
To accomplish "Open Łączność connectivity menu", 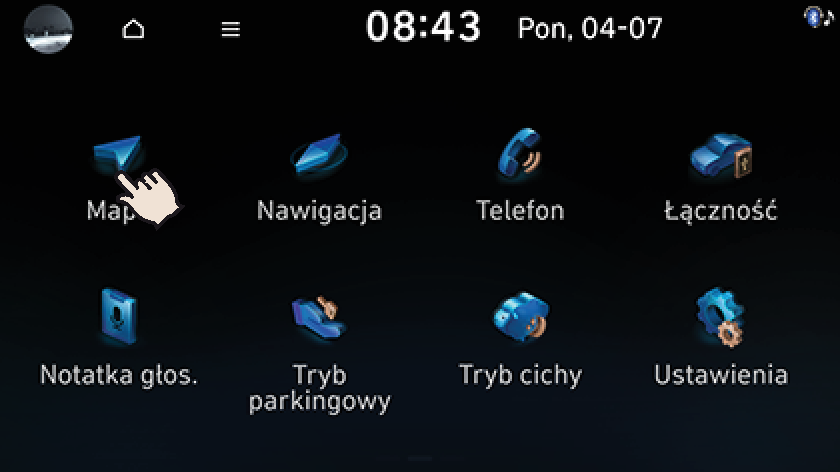I will [x=720, y=160].
